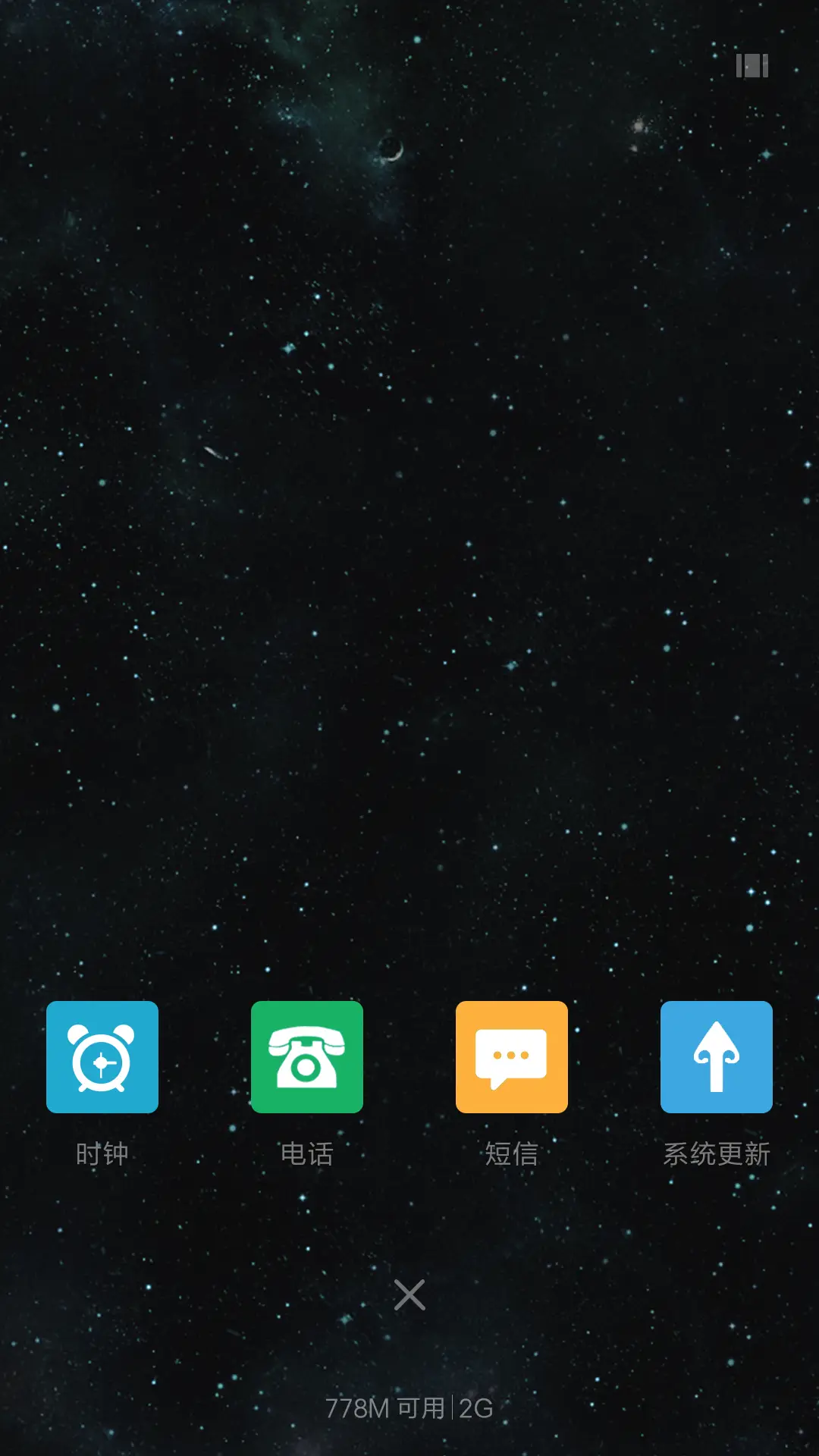Open the 时钟 clock app
Viewport: 819px width, 1456px height.
(x=102, y=1056)
